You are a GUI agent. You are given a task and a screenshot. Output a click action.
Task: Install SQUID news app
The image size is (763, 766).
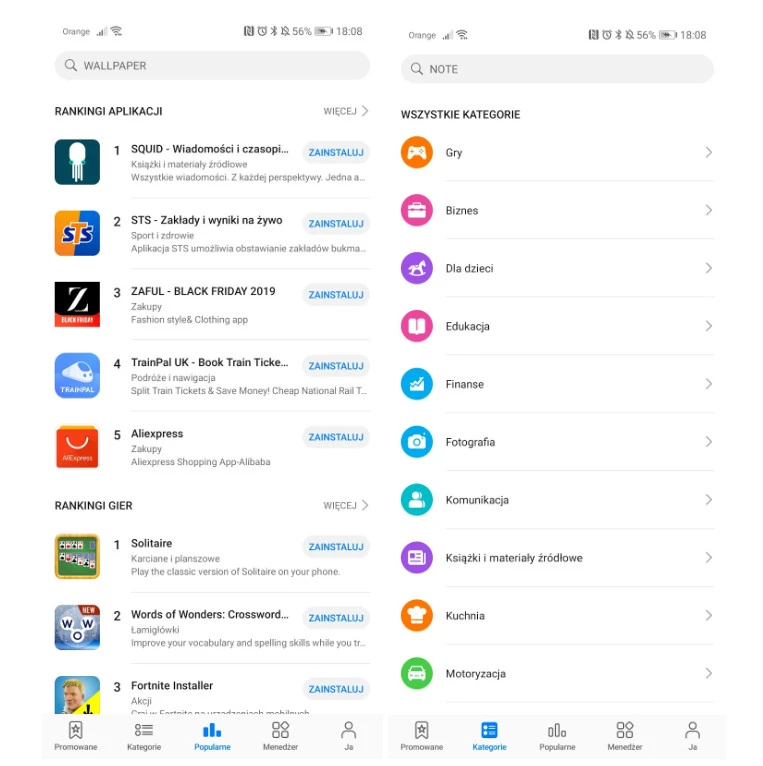[335, 153]
